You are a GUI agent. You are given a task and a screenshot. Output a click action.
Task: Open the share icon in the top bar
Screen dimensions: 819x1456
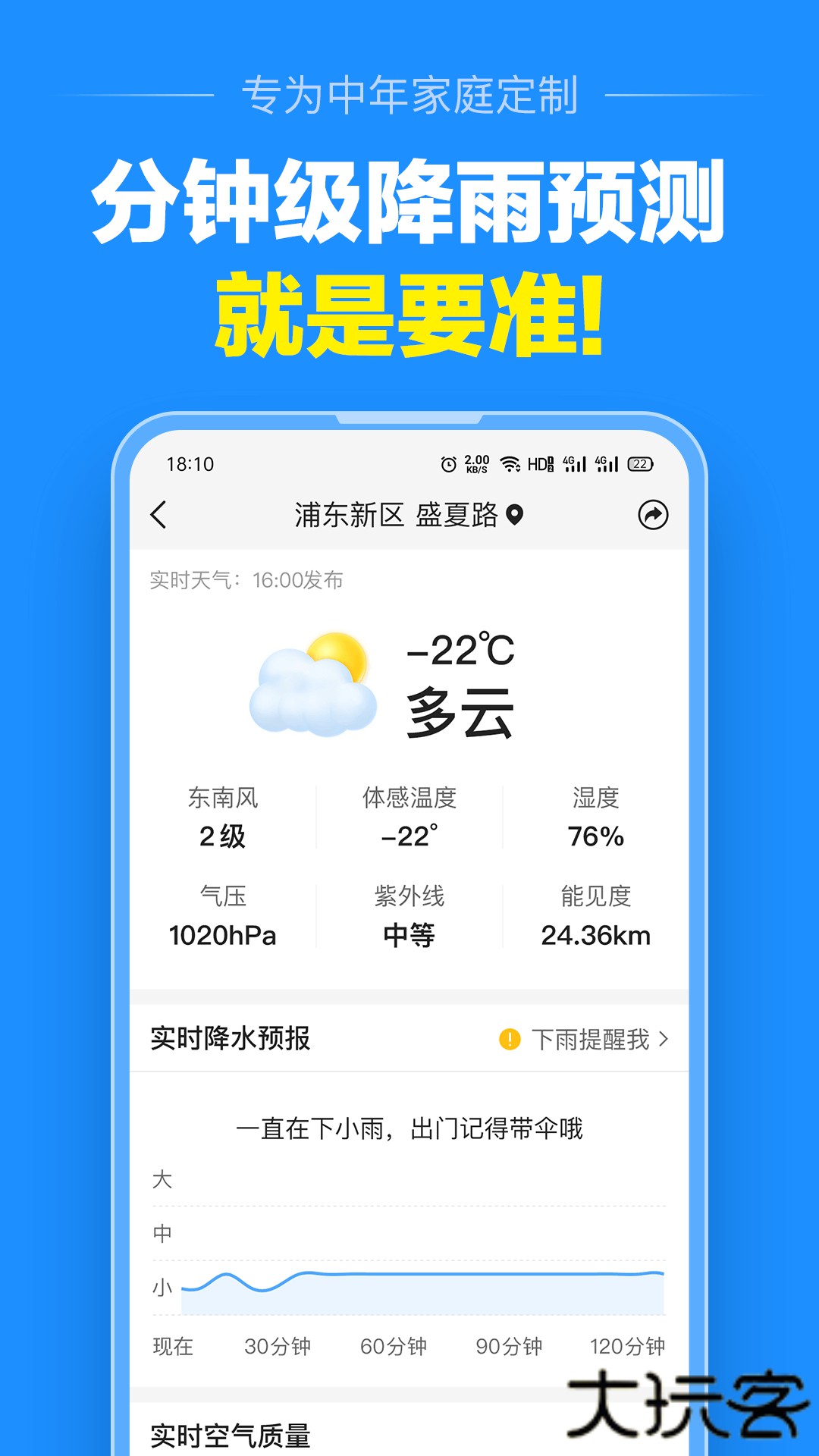[x=652, y=515]
